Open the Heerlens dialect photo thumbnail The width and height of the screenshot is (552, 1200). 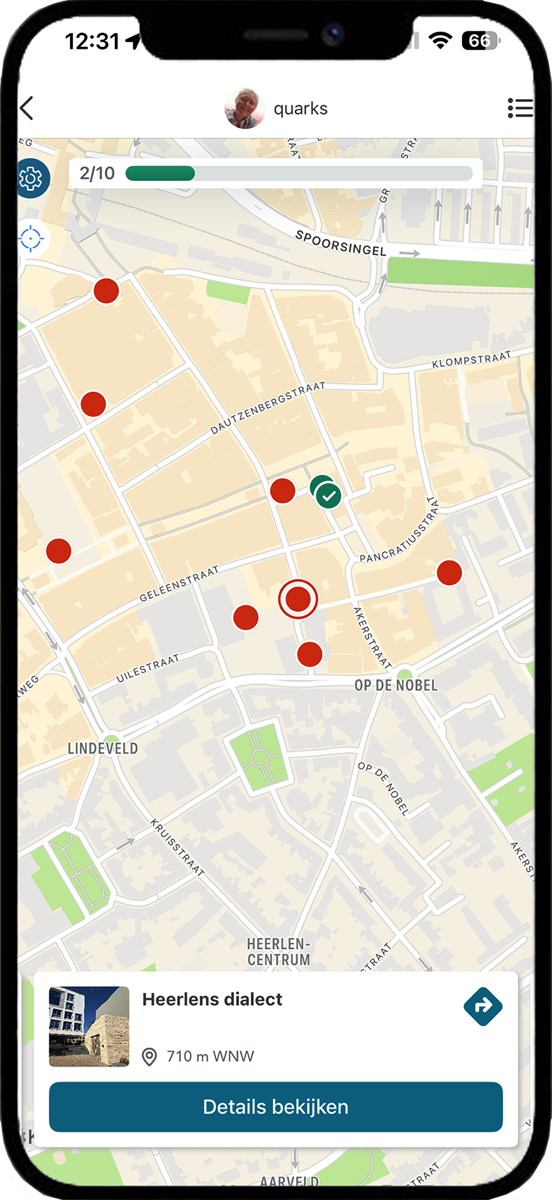pos(89,1027)
